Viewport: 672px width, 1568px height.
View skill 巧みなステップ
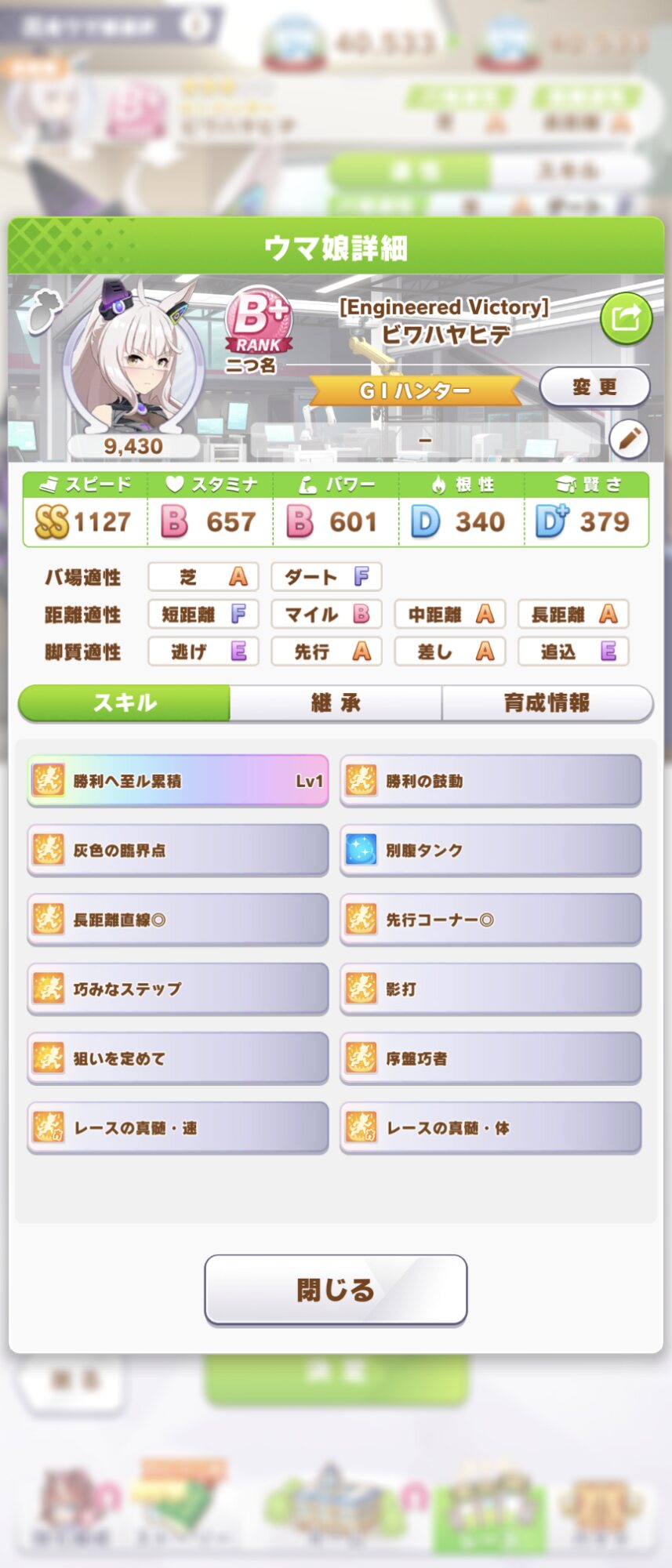178,989
